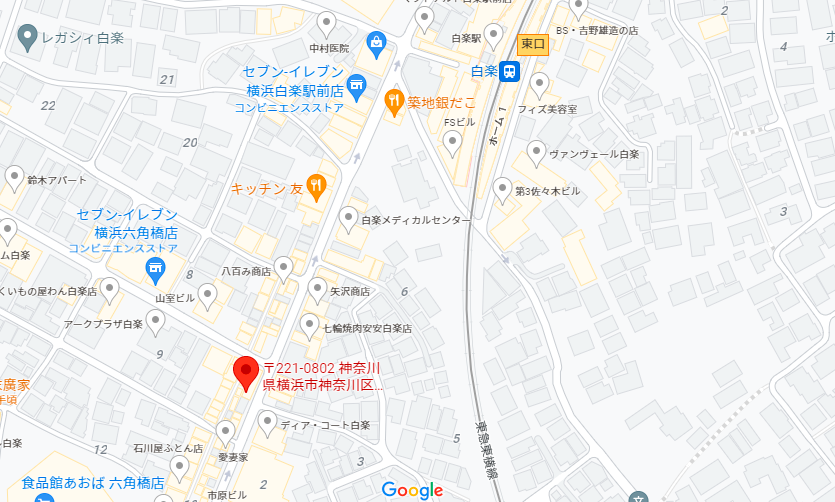Open セブン-イレブン 横浜白楽駅前店 marker

tap(358, 82)
